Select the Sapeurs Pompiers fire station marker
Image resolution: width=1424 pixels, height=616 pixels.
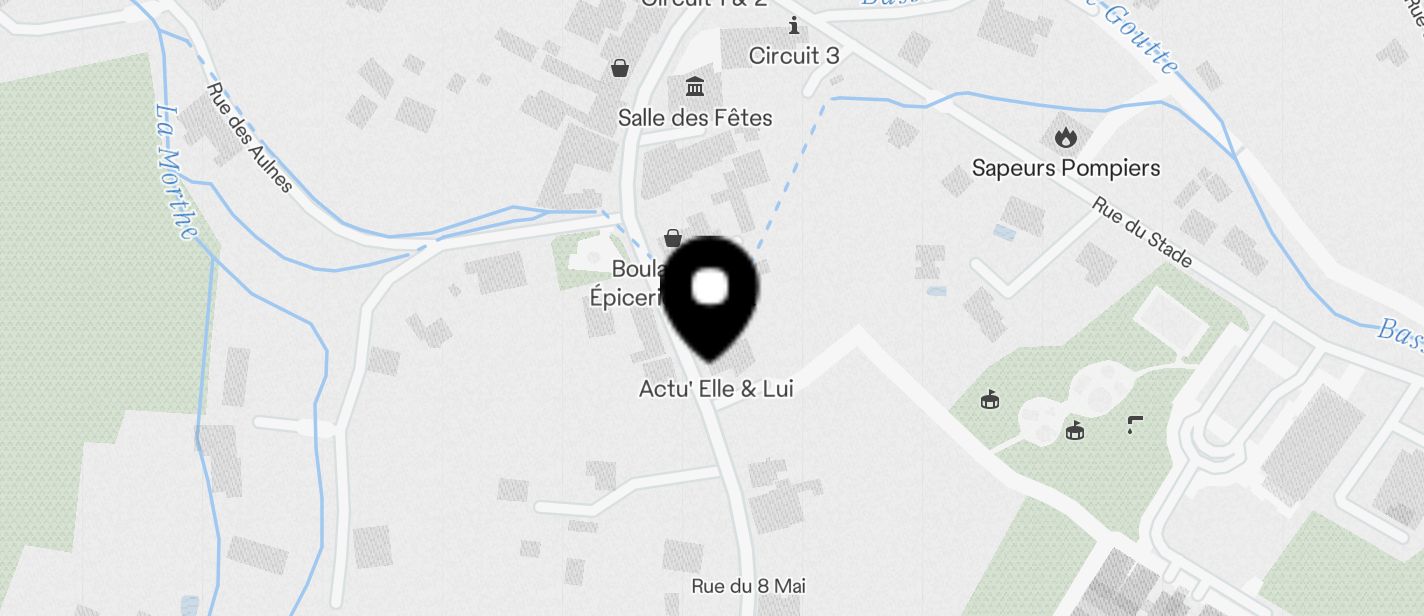tap(1066, 137)
